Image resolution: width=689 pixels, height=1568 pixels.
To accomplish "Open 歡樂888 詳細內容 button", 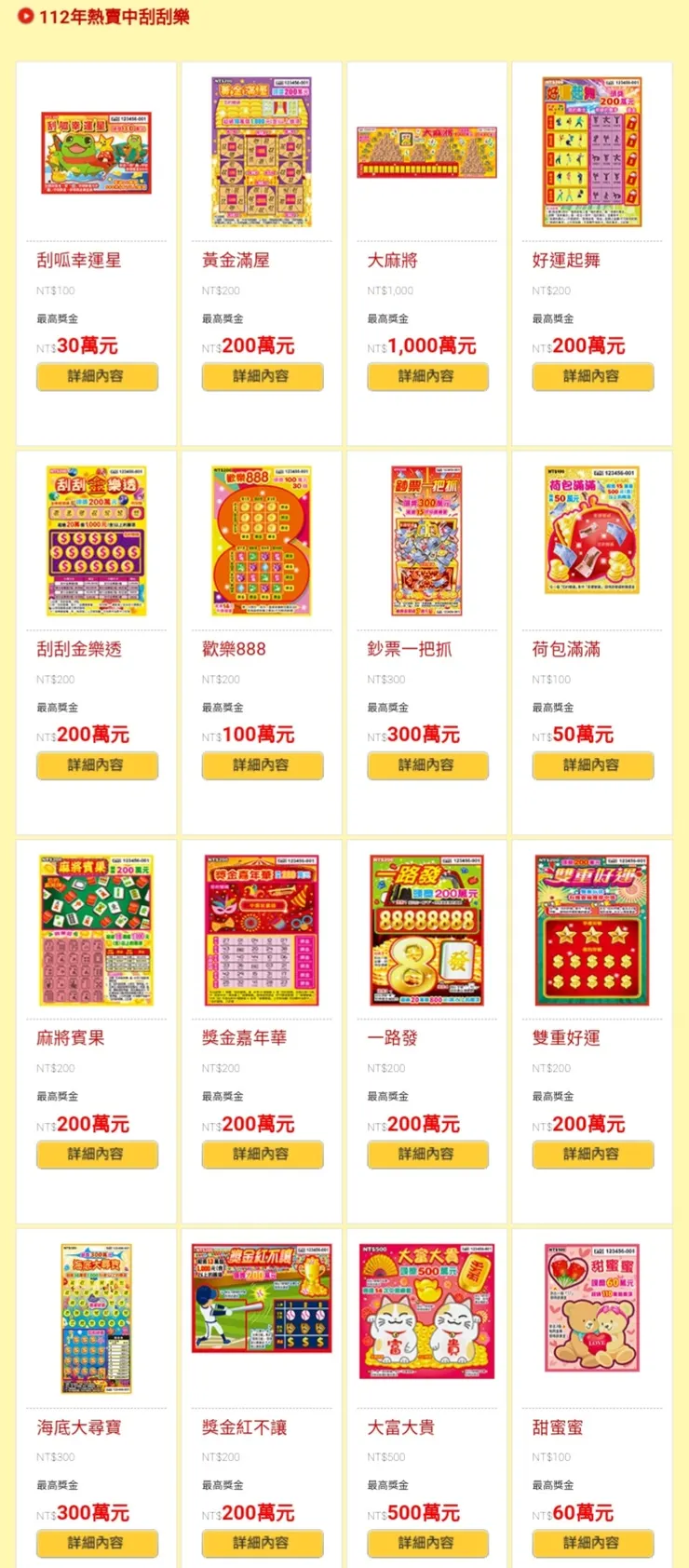I will [x=263, y=765].
